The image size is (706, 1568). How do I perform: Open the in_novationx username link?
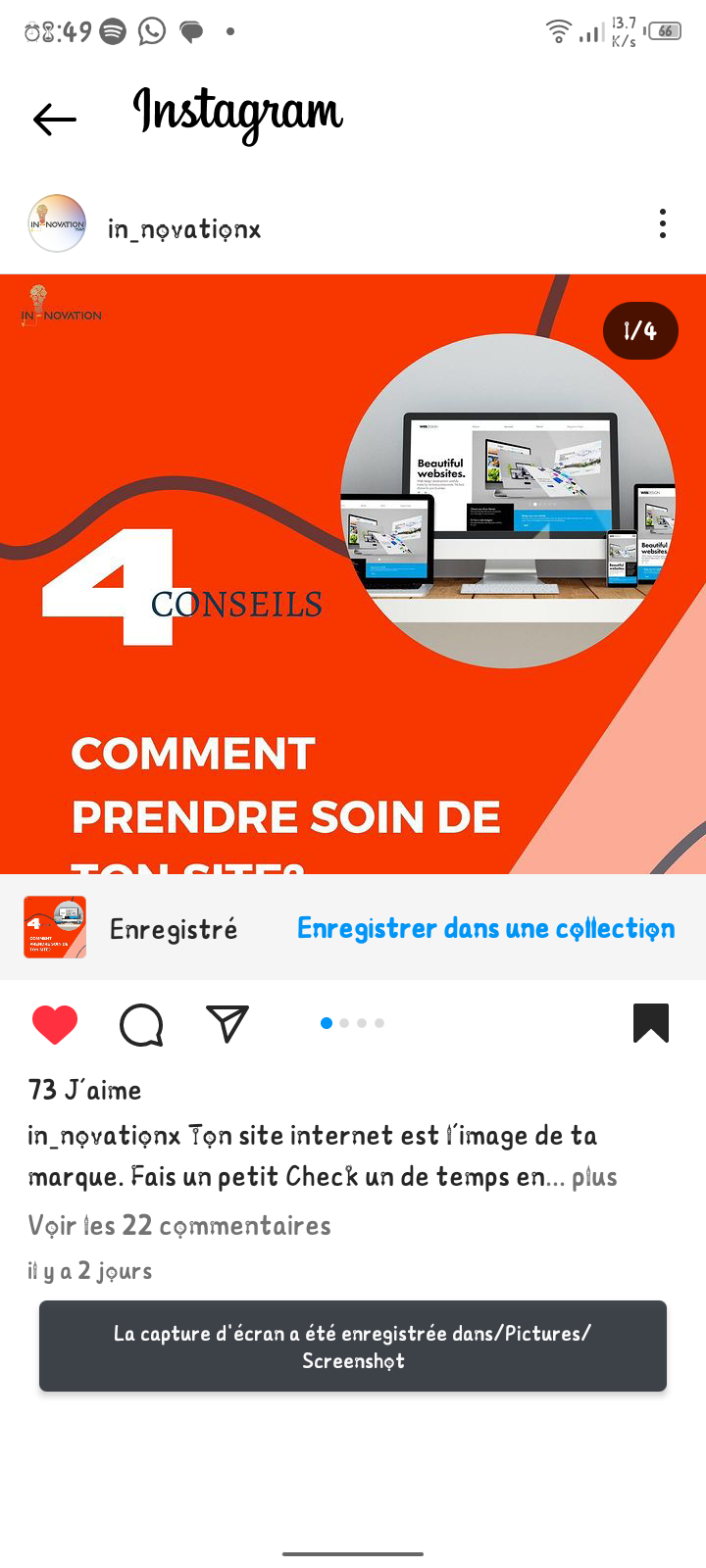(x=184, y=229)
